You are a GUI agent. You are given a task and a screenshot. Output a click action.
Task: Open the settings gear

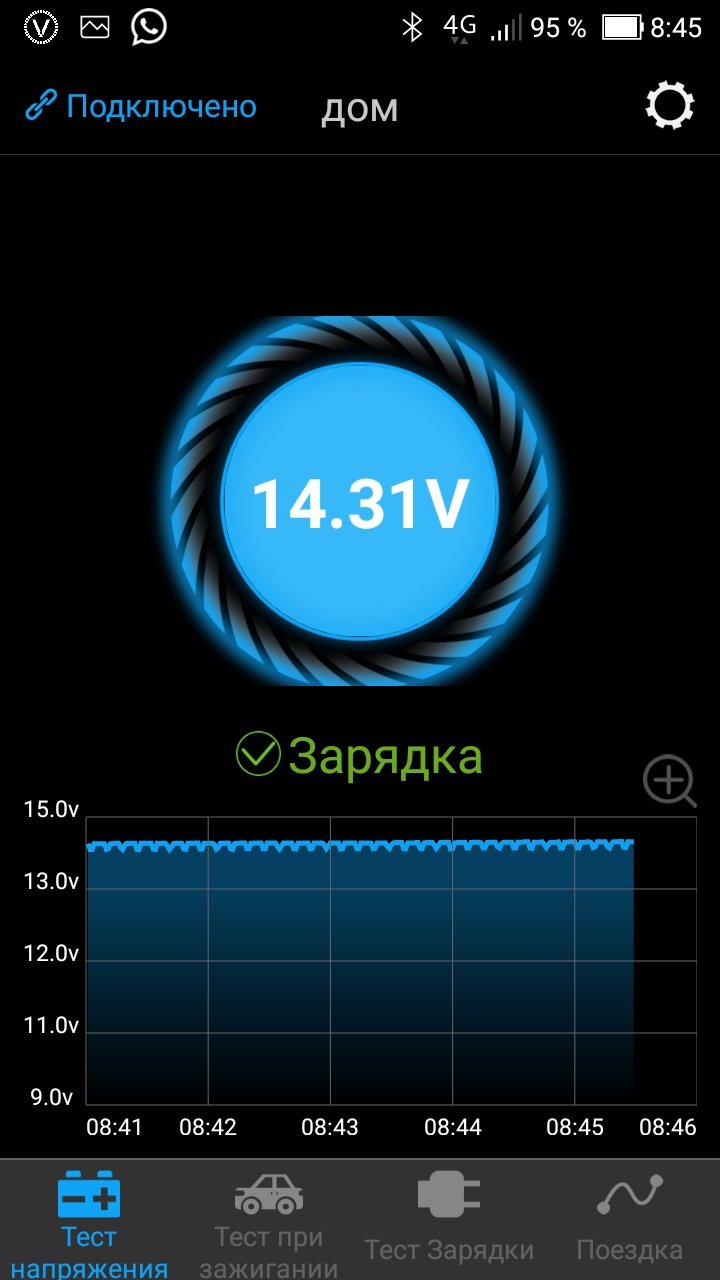coord(669,105)
